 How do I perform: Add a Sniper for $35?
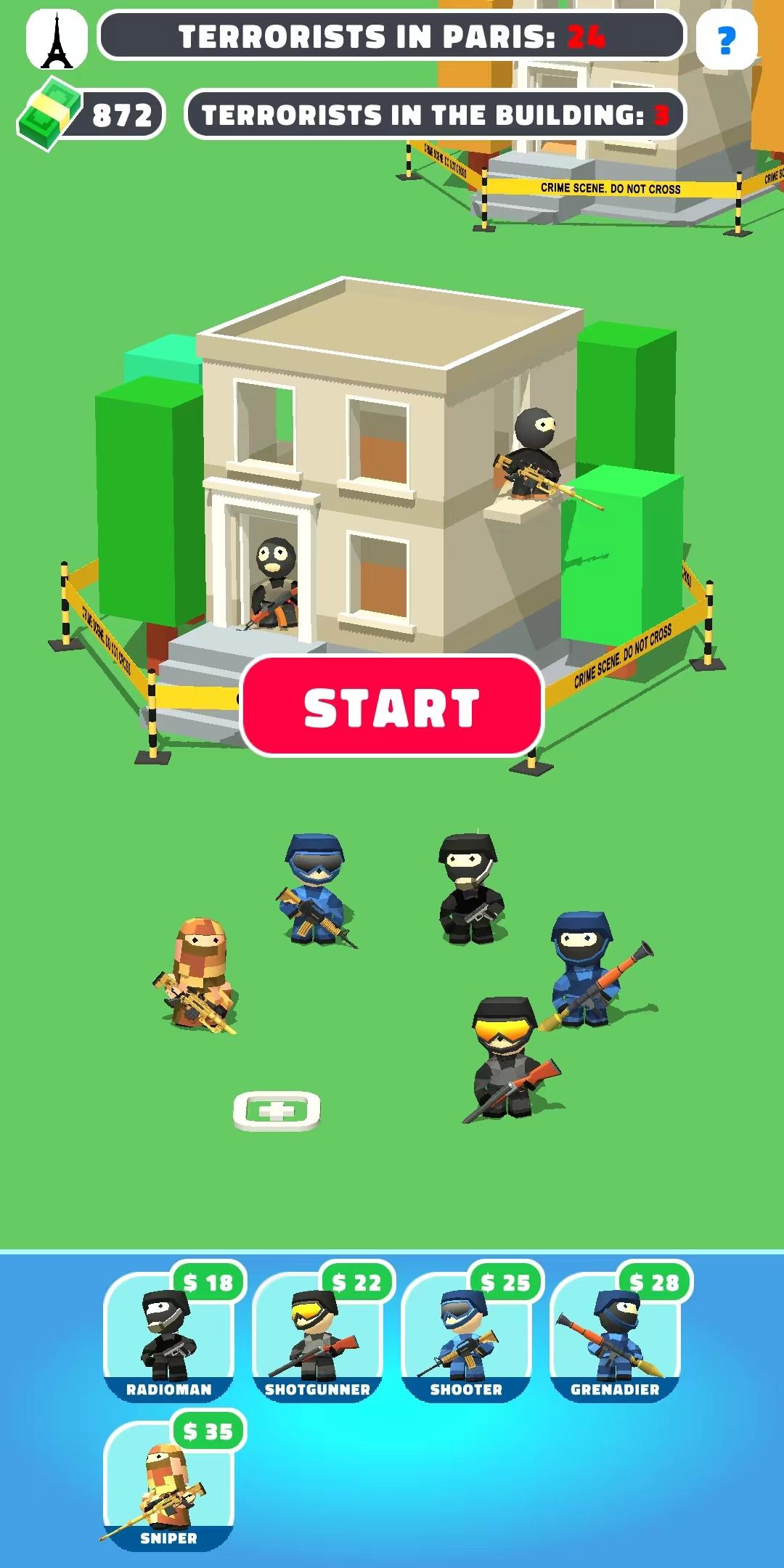pyautogui.click(x=168, y=1485)
